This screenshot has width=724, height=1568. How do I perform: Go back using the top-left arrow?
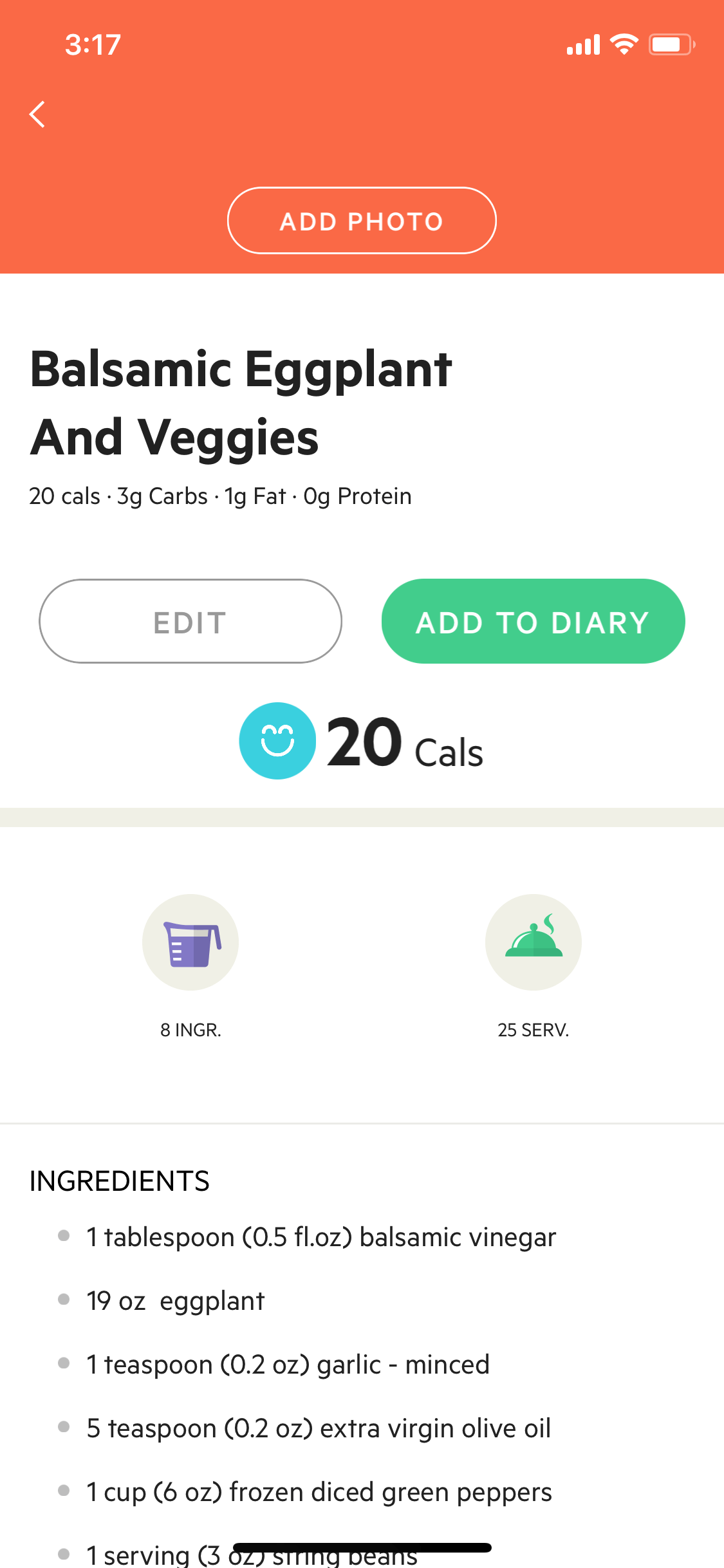coord(37,115)
